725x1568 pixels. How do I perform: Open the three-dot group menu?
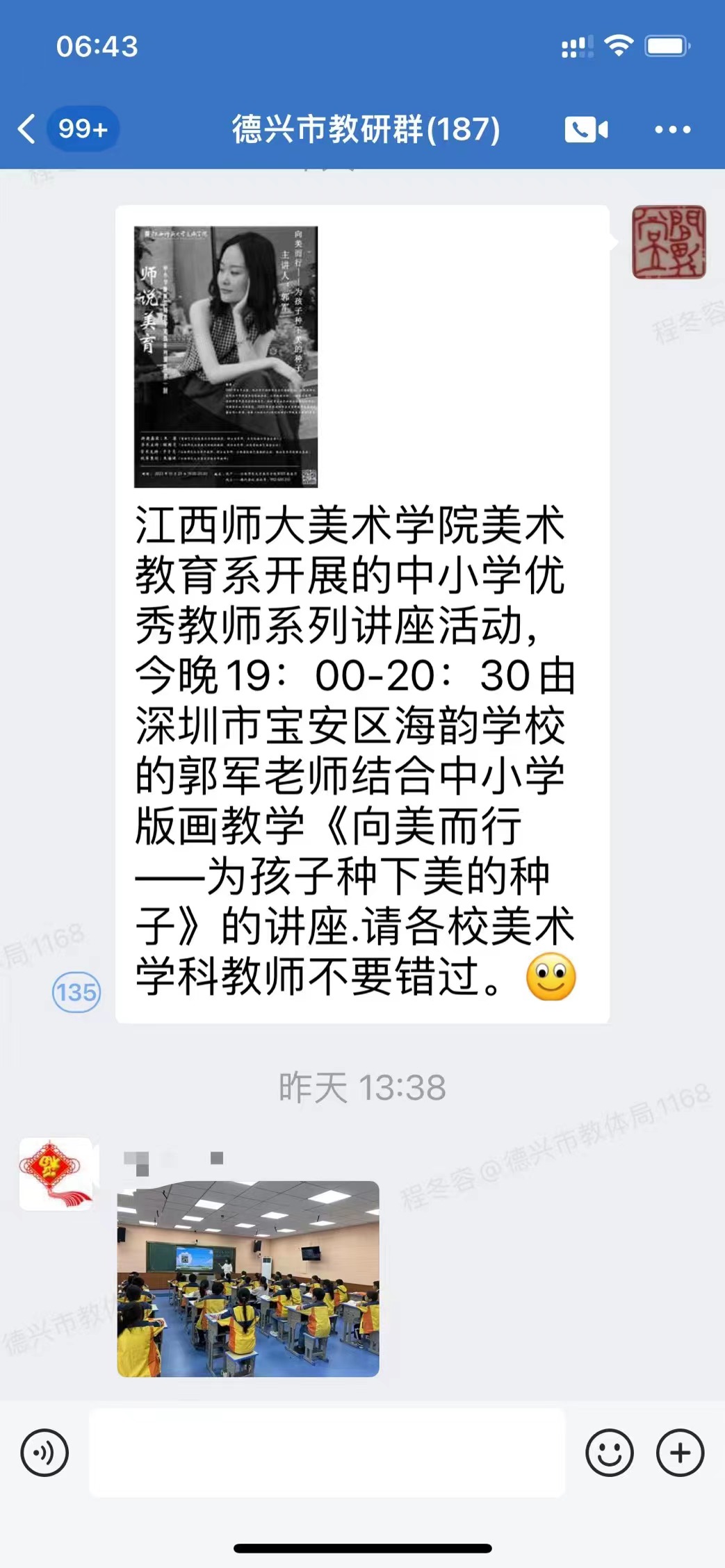(x=672, y=129)
